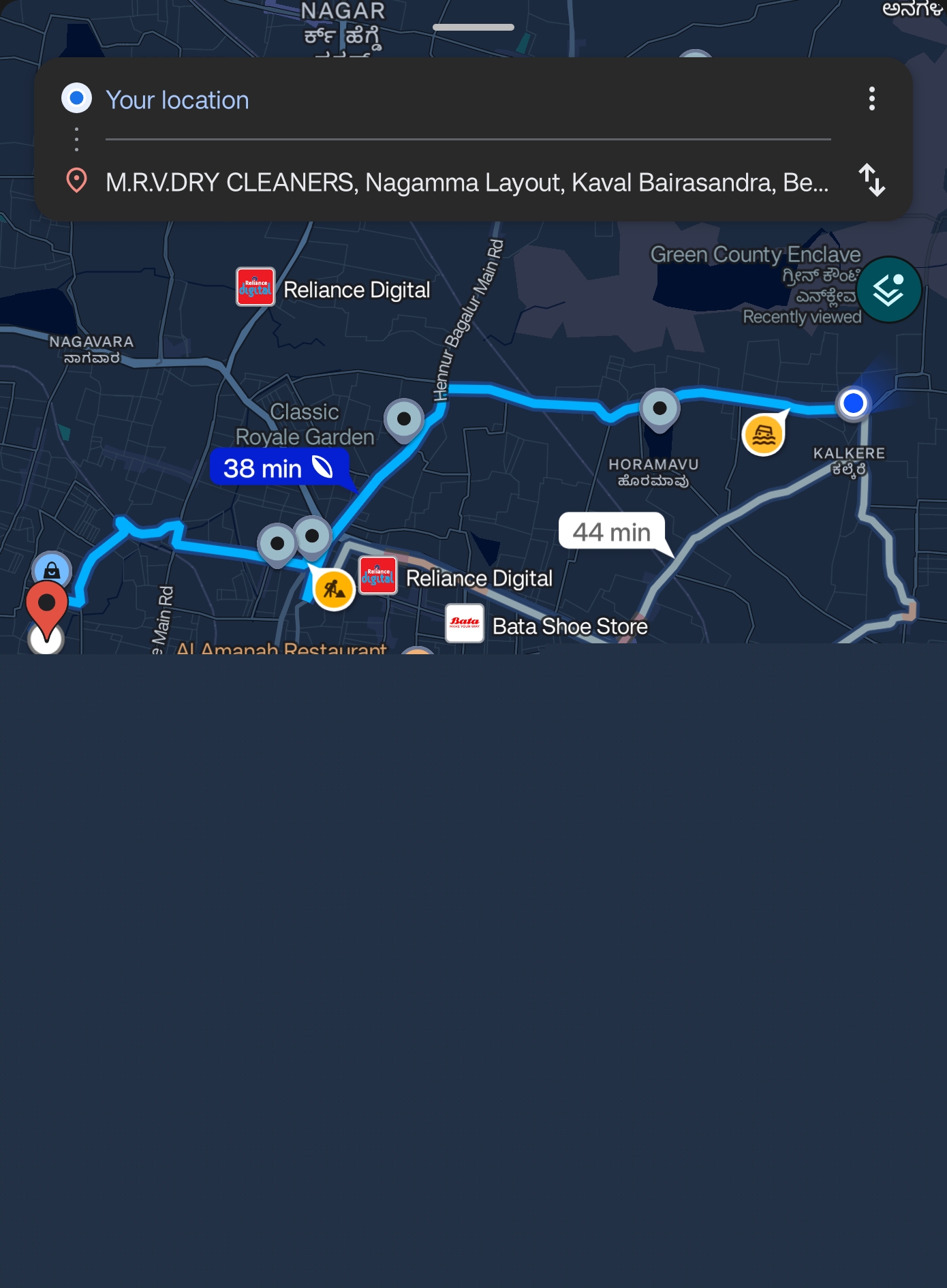947x1288 pixels.
Task: Tap the red destination pin
Action: (x=46, y=605)
